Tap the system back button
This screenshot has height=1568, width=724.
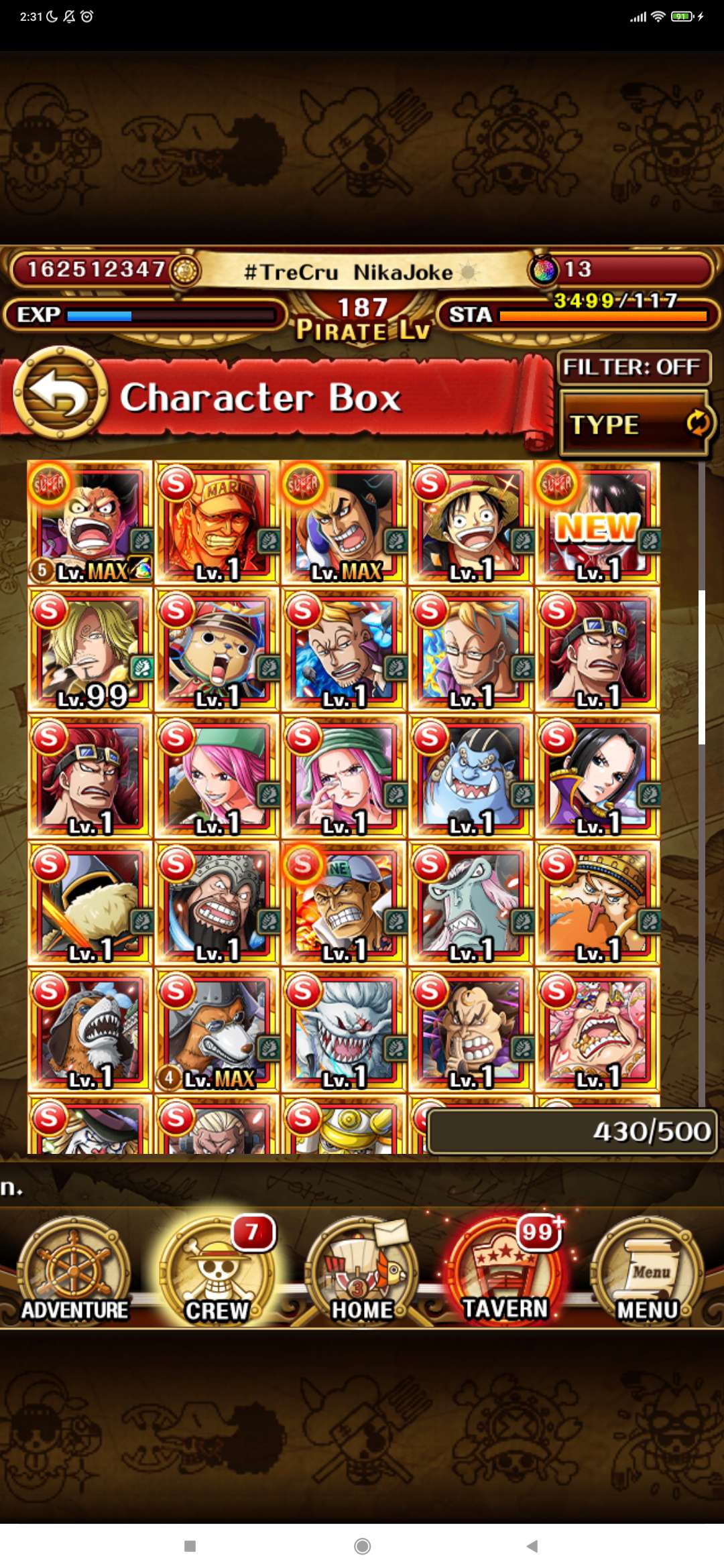(x=532, y=1546)
